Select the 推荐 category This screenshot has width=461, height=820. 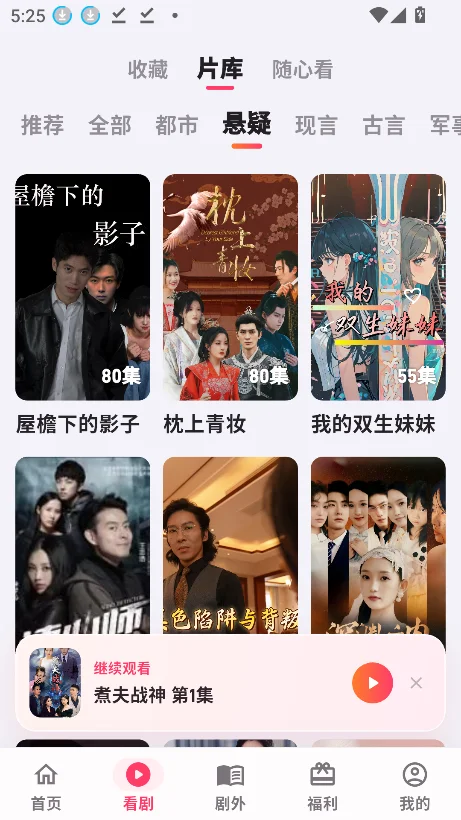click(x=42, y=126)
